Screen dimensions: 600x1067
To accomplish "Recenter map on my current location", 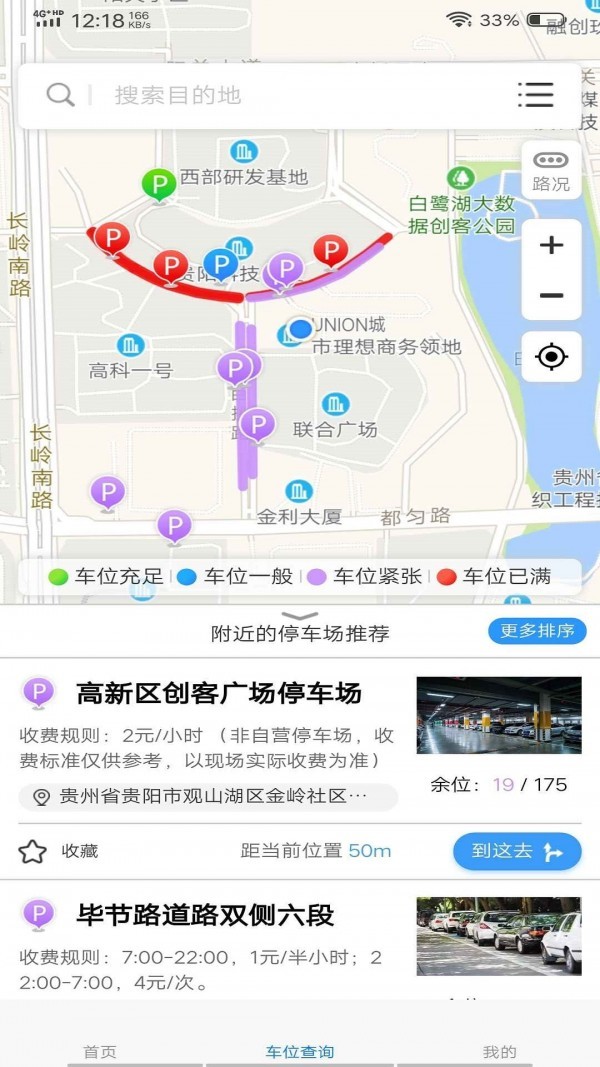I will point(551,356).
